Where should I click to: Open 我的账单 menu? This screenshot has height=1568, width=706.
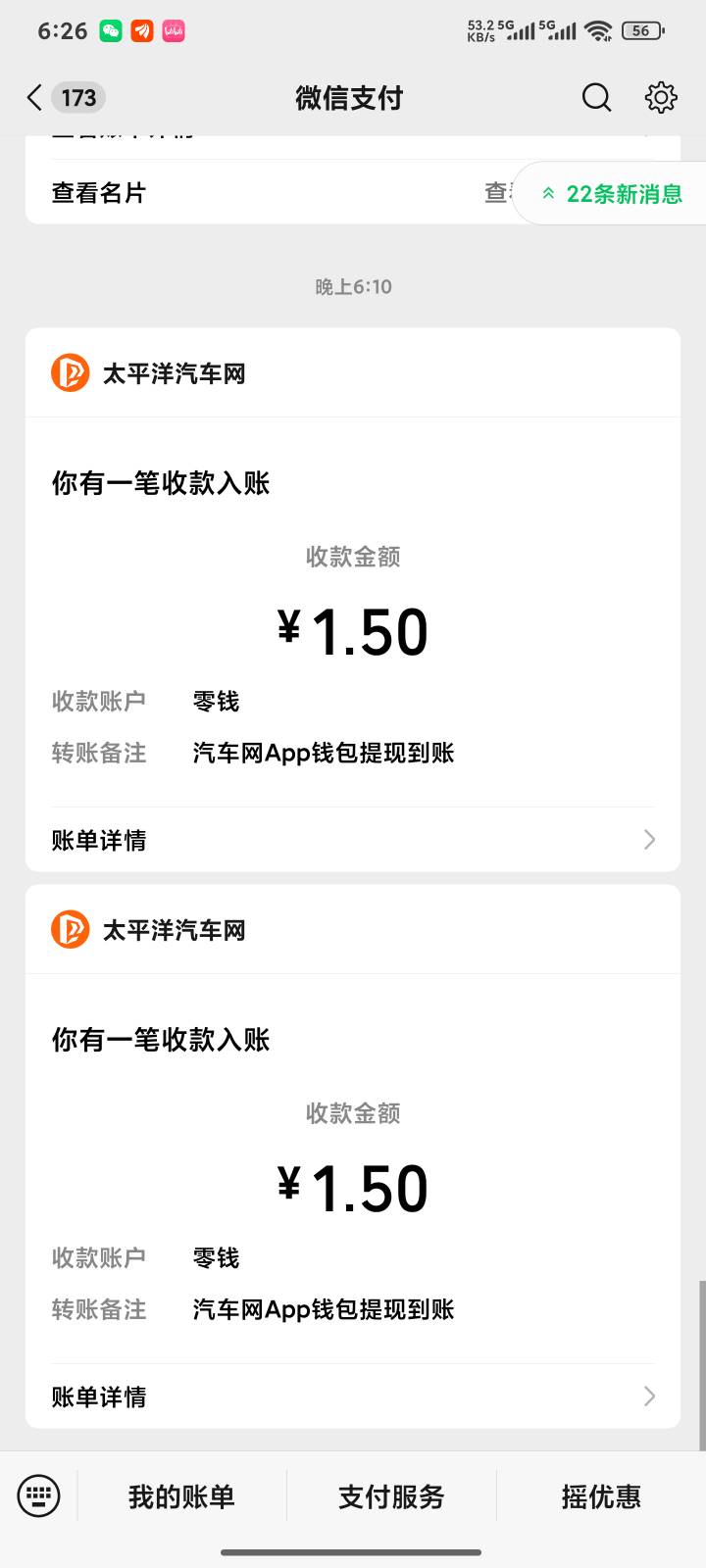pos(181,1496)
